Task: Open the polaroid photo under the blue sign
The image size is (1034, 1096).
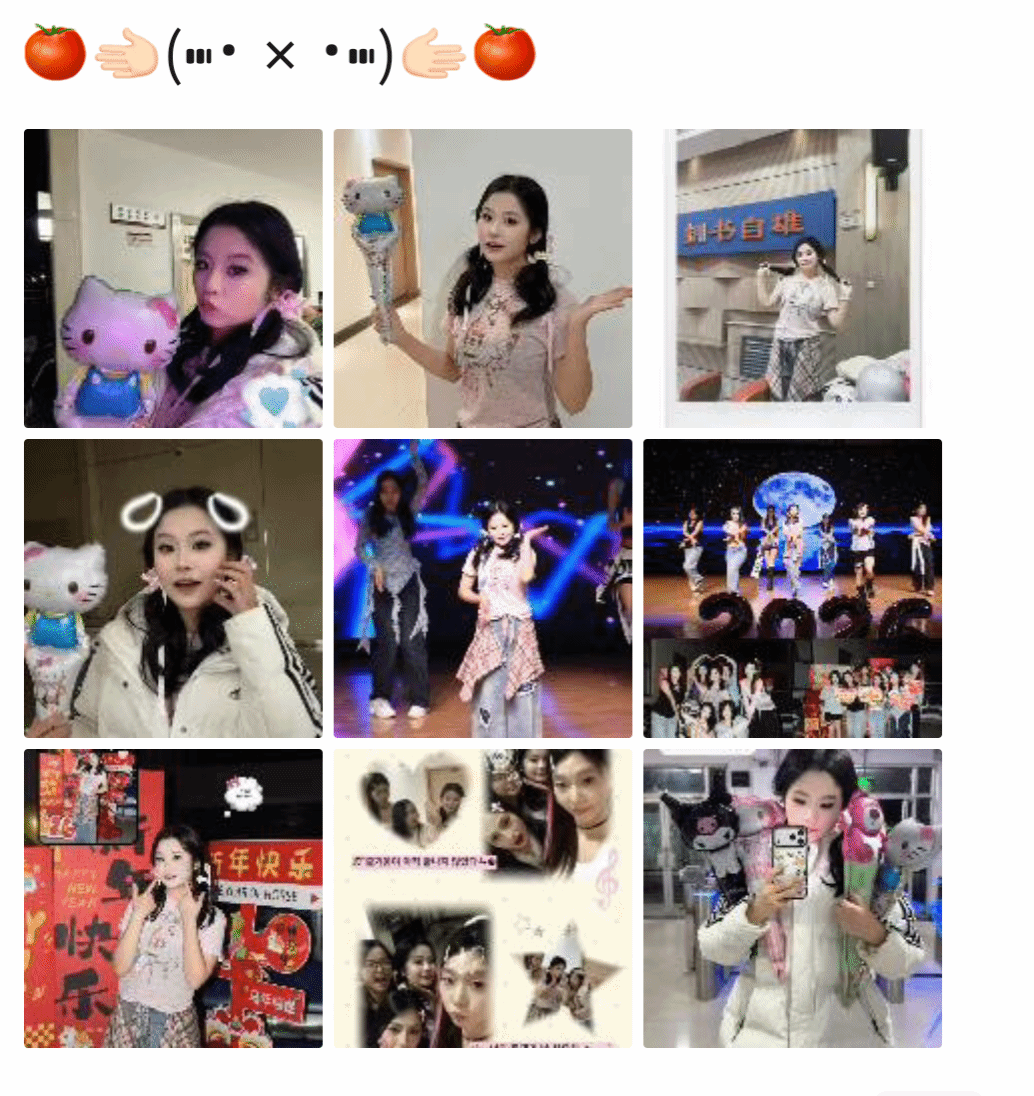Action: pyautogui.click(x=792, y=278)
